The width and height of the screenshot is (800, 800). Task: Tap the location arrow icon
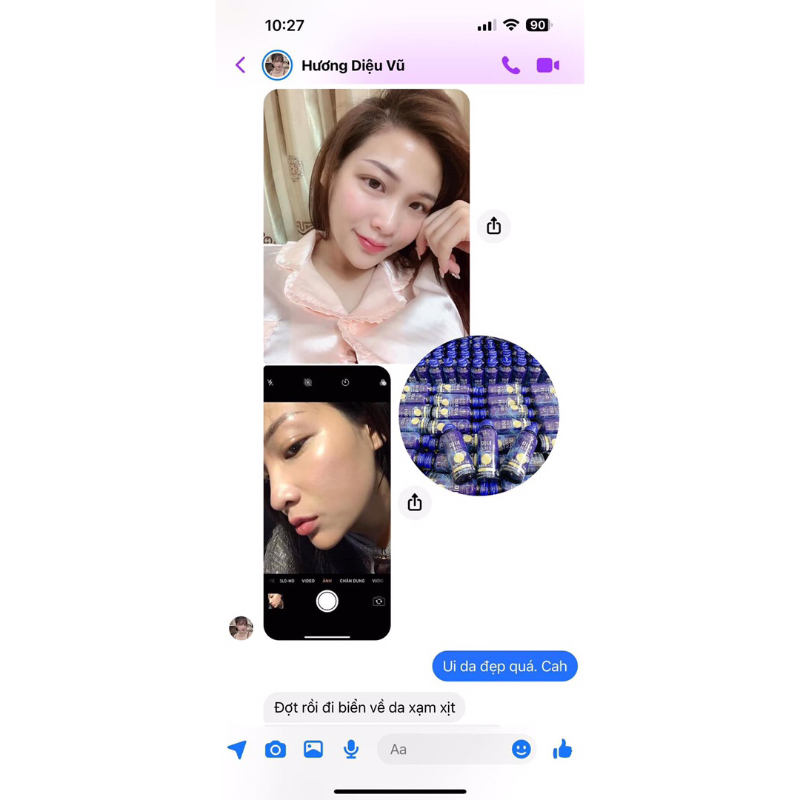[237, 749]
